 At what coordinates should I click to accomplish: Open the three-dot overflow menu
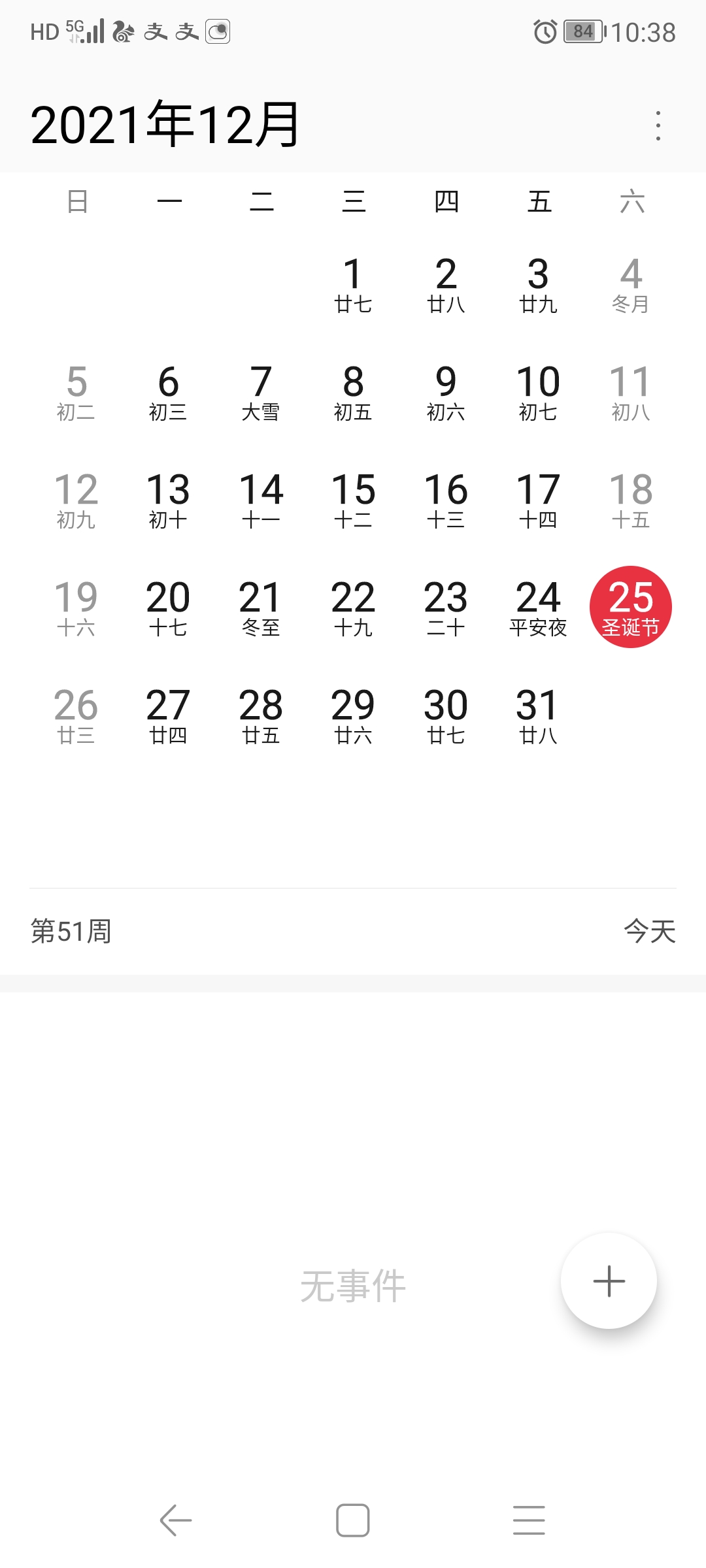coord(658,125)
